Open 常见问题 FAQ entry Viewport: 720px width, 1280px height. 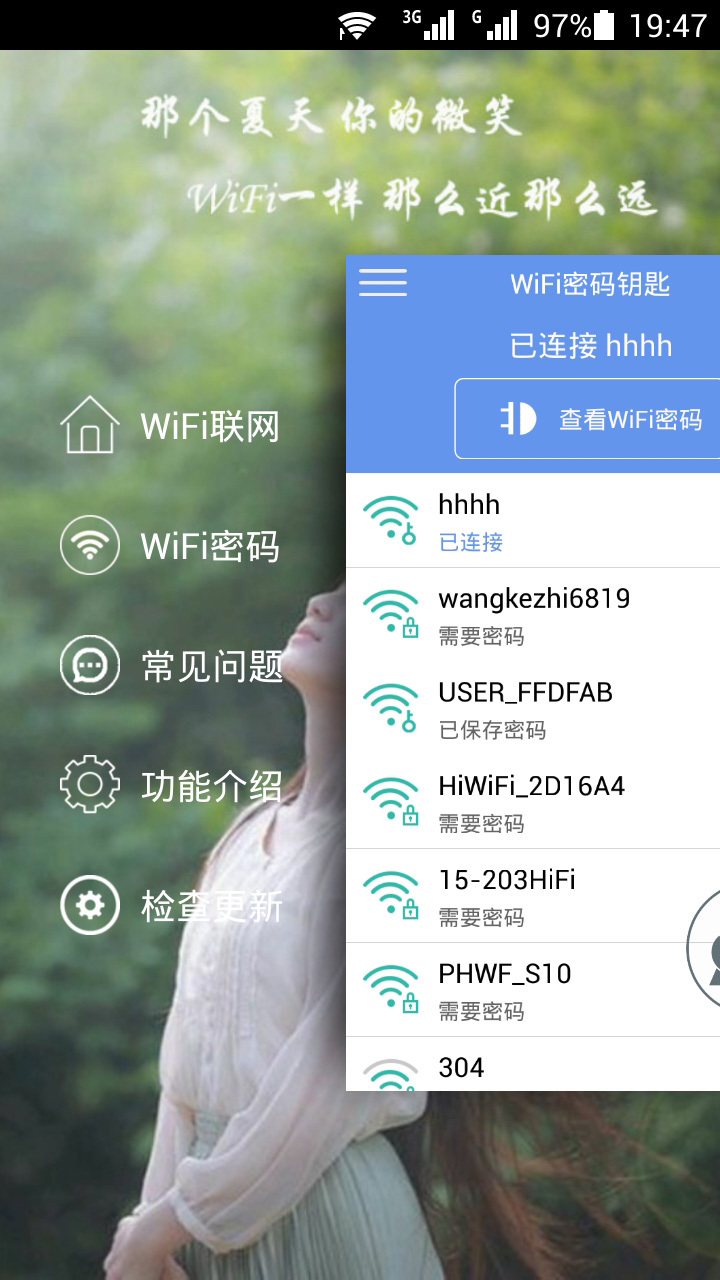170,666
